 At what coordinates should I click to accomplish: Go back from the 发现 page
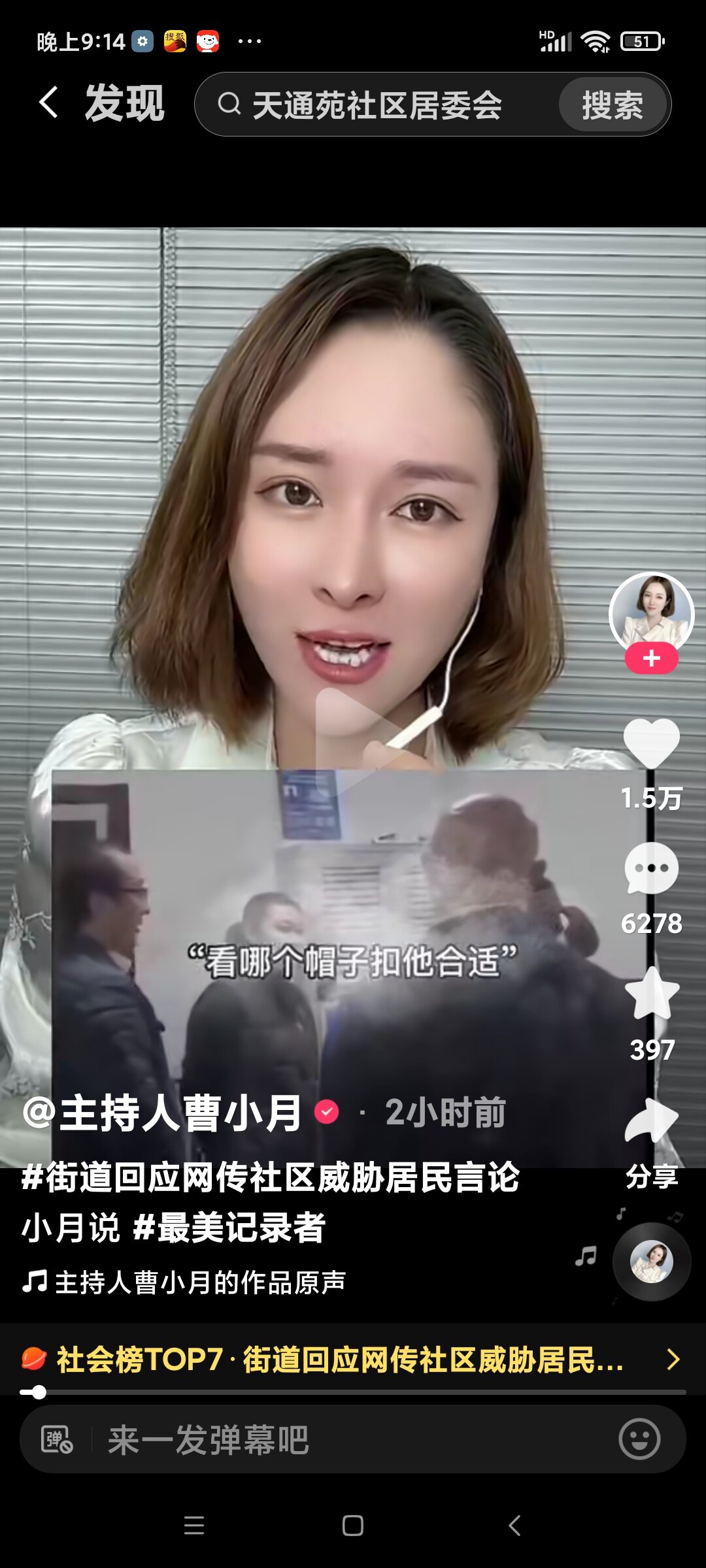[x=49, y=103]
